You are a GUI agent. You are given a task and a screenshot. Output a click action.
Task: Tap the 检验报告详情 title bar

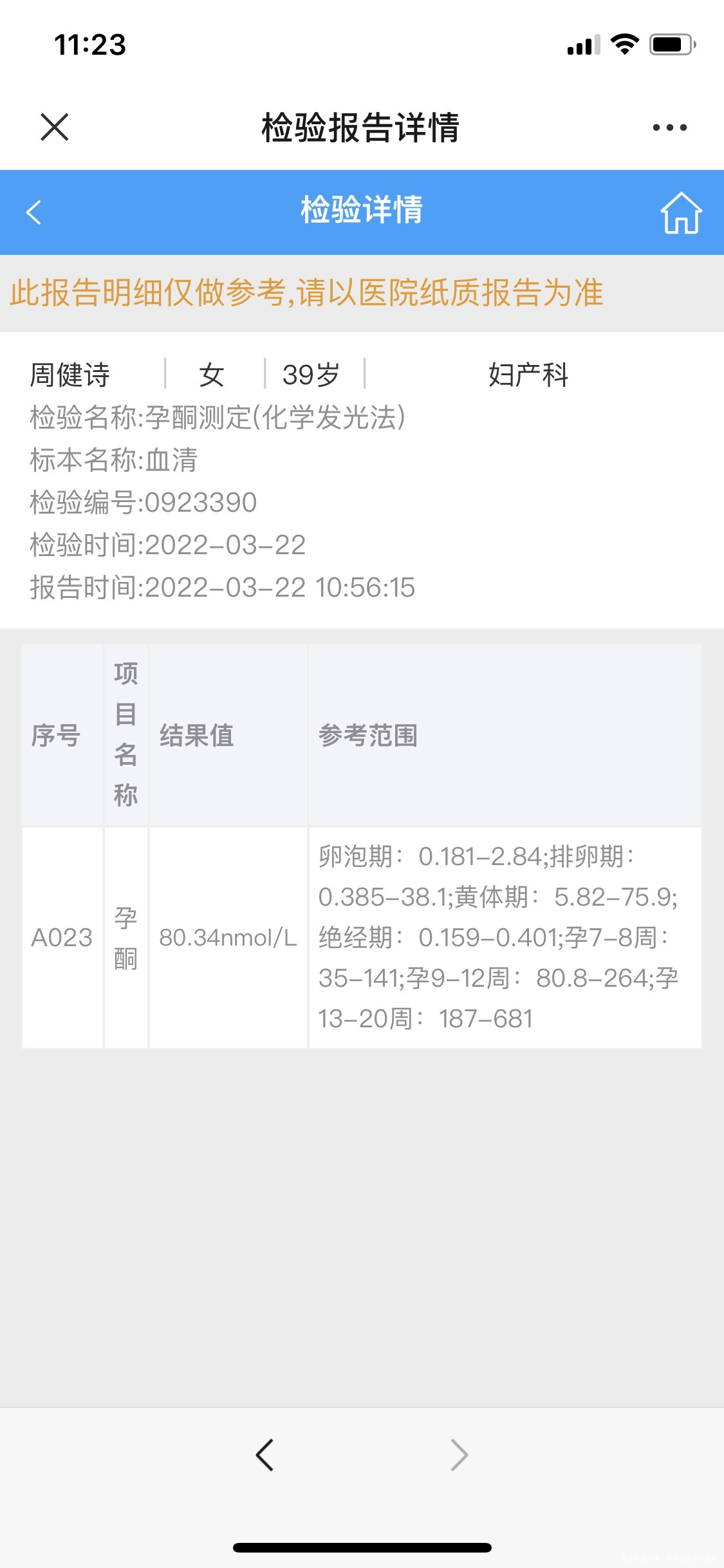click(x=362, y=127)
